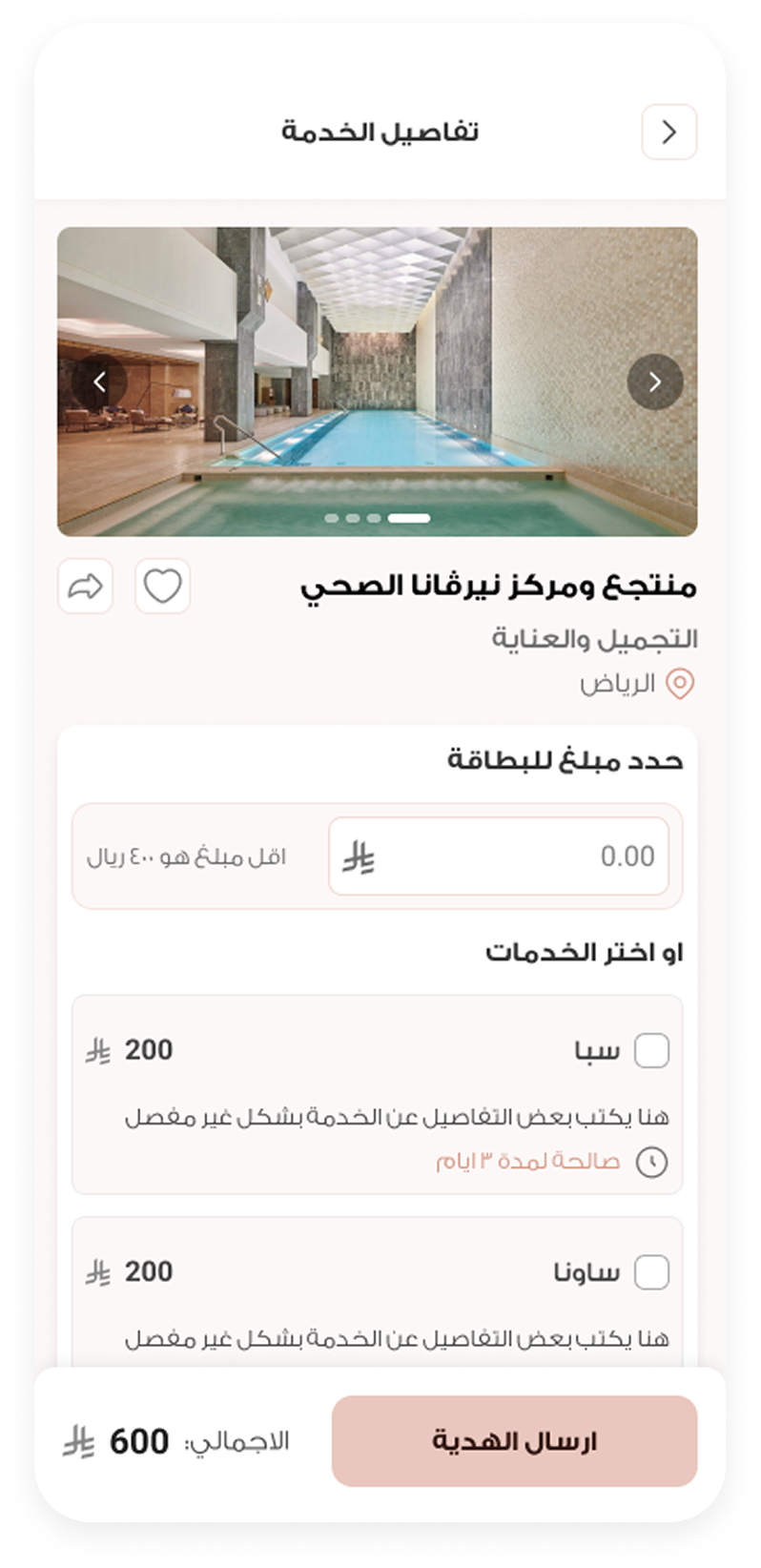Image resolution: width=761 pixels, height=1568 pixels.
Task: Show the previous spa photo
Action: pyautogui.click(x=99, y=382)
